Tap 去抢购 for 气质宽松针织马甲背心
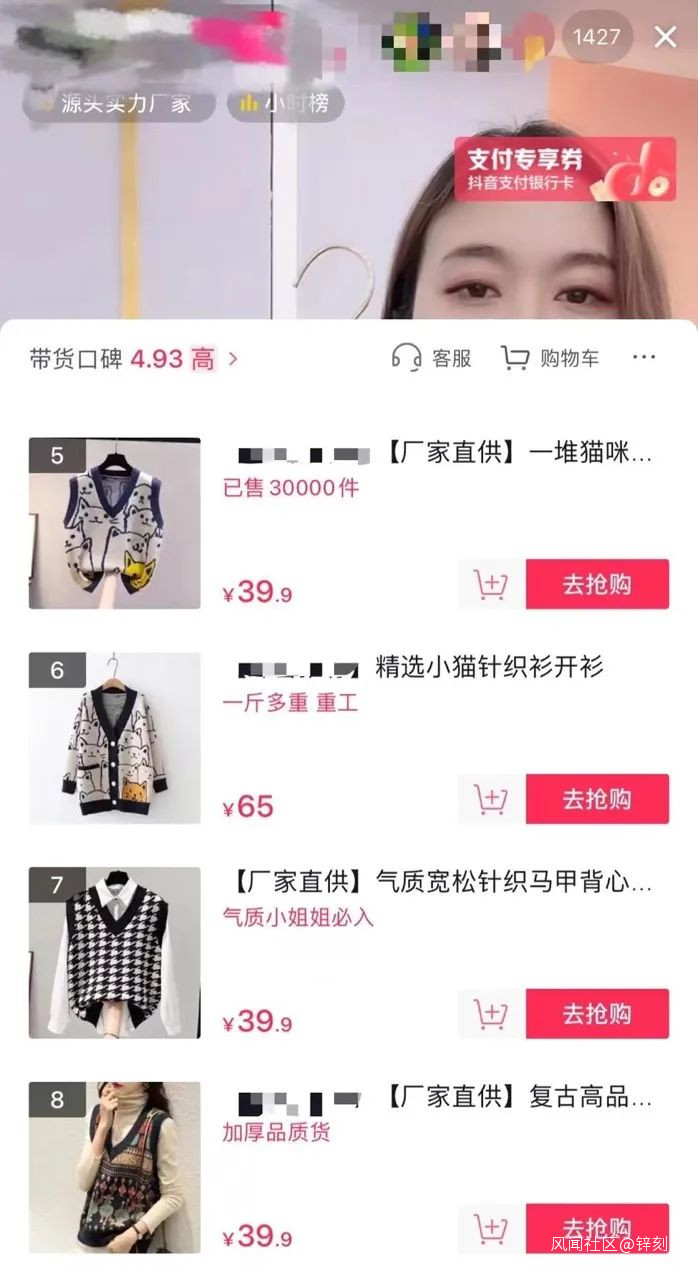 tap(597, 1015)
